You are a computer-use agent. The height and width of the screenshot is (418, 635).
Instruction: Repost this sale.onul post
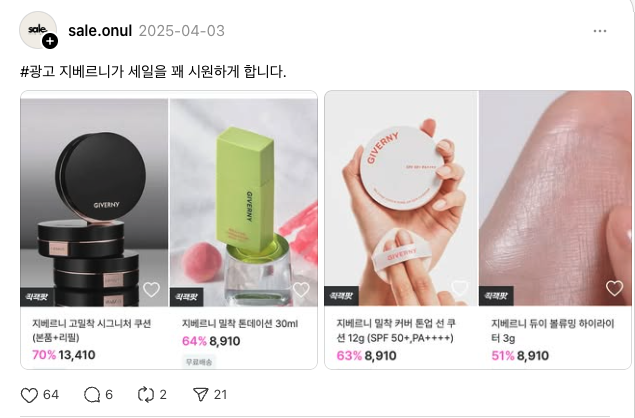(x=145, y=394)
